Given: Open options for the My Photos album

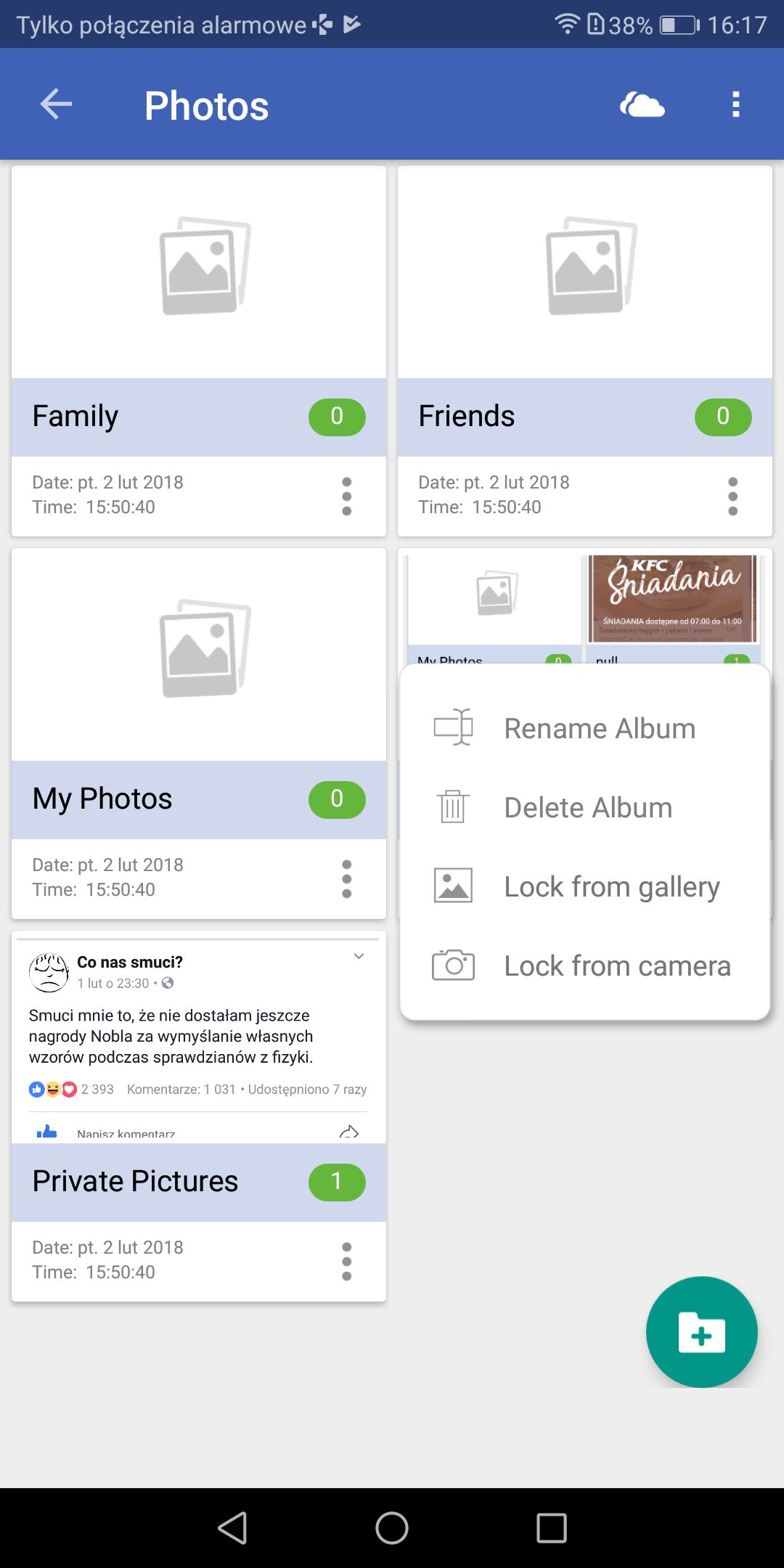Looking at the screenshot, I should pyautogui.click(x=347, y=879).
